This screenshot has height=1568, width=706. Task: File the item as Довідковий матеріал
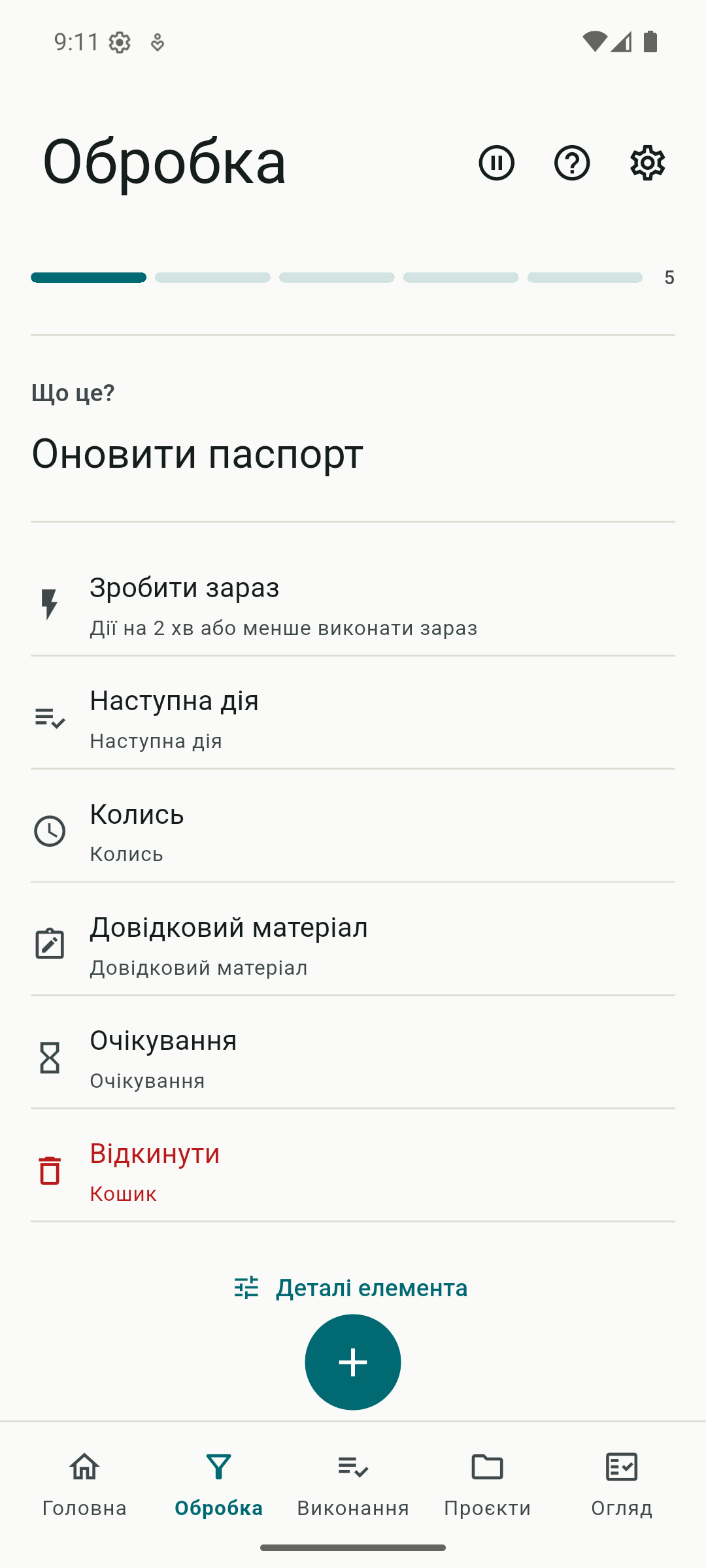353,945
